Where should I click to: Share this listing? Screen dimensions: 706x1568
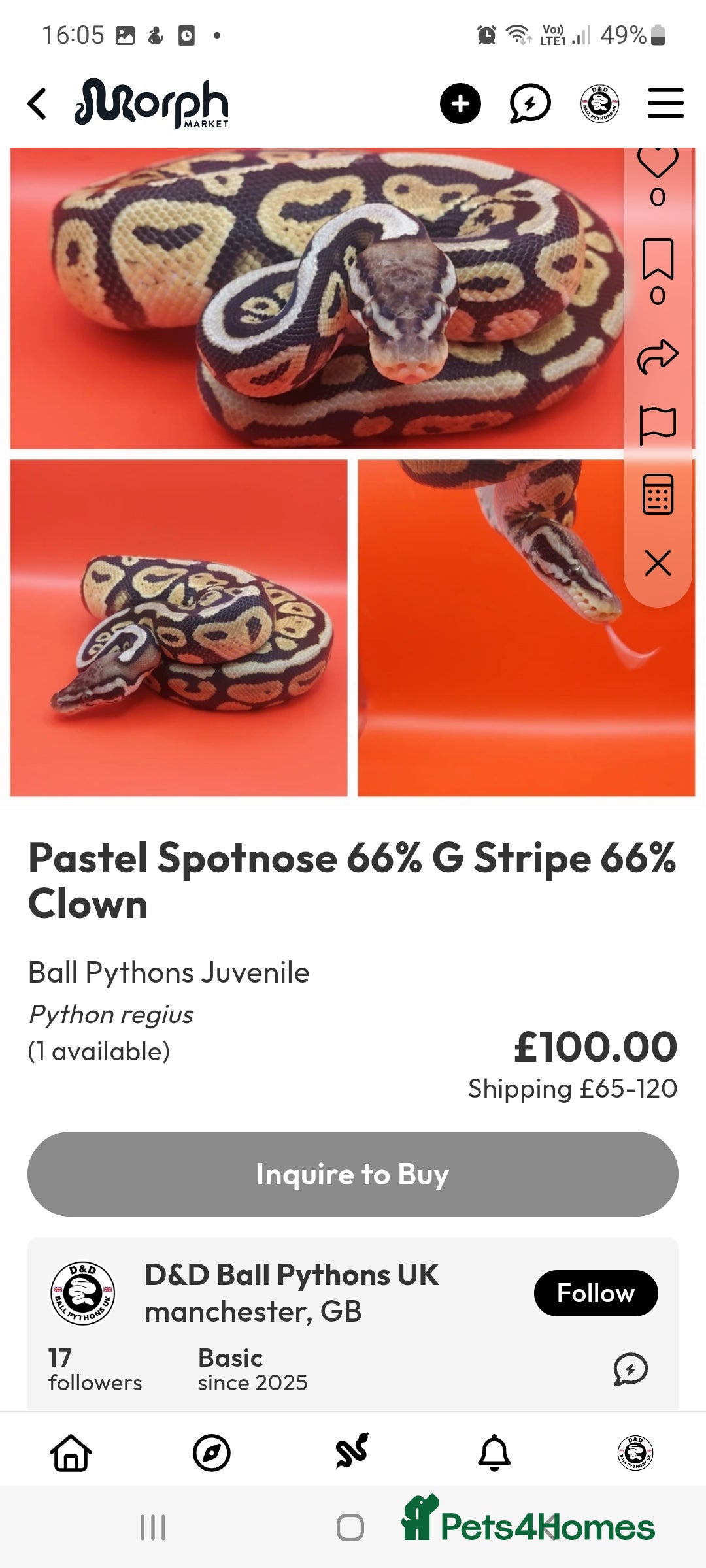[658, 357]
